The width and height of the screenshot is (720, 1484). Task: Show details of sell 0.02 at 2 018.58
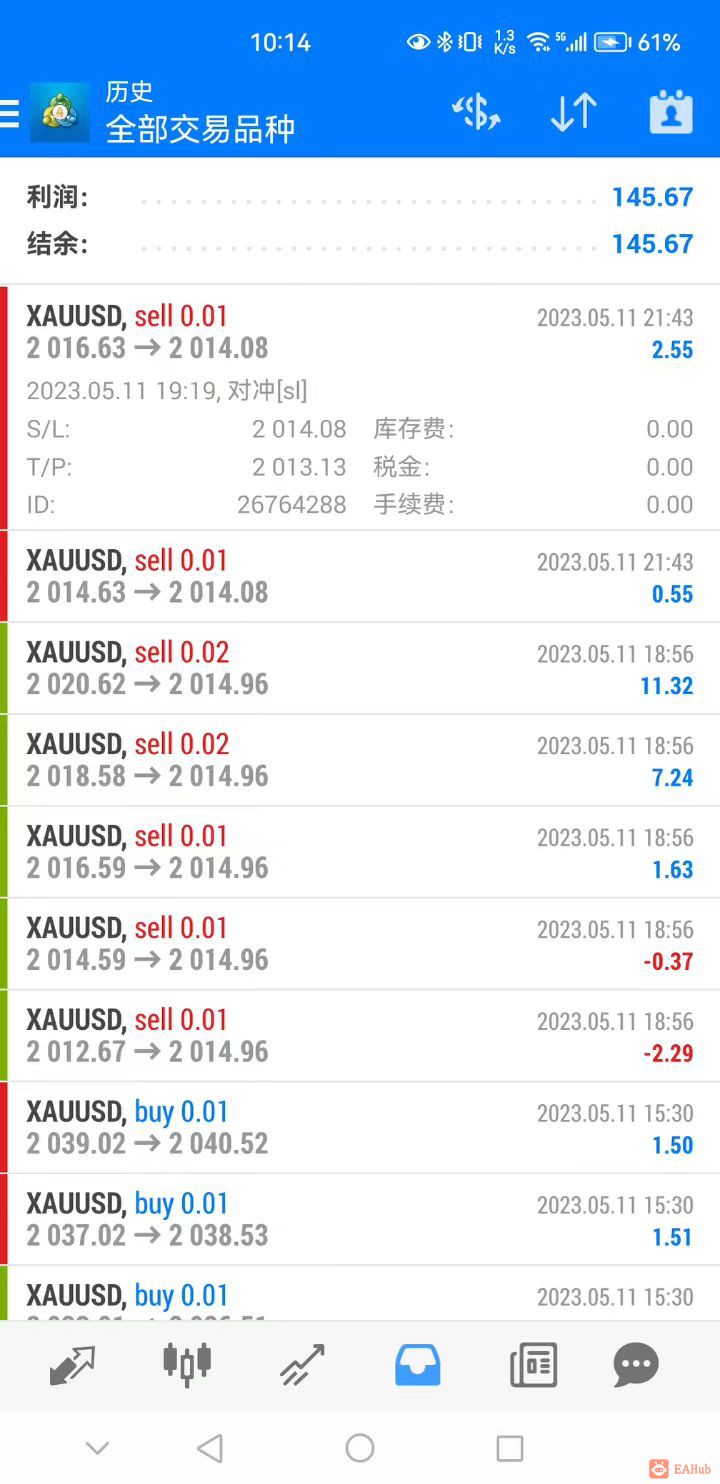pos(360,761)
